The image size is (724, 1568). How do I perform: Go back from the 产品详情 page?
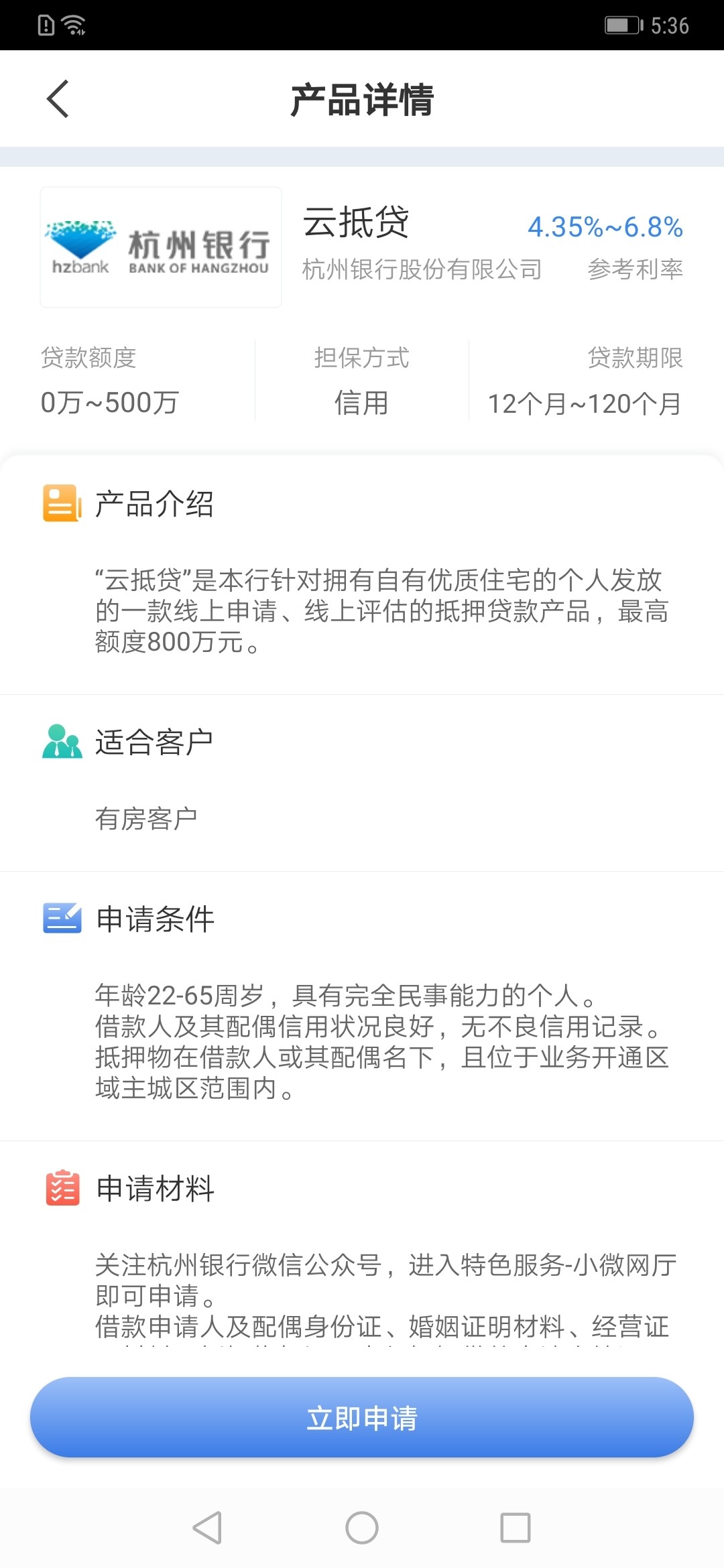[x=58, y=99]
